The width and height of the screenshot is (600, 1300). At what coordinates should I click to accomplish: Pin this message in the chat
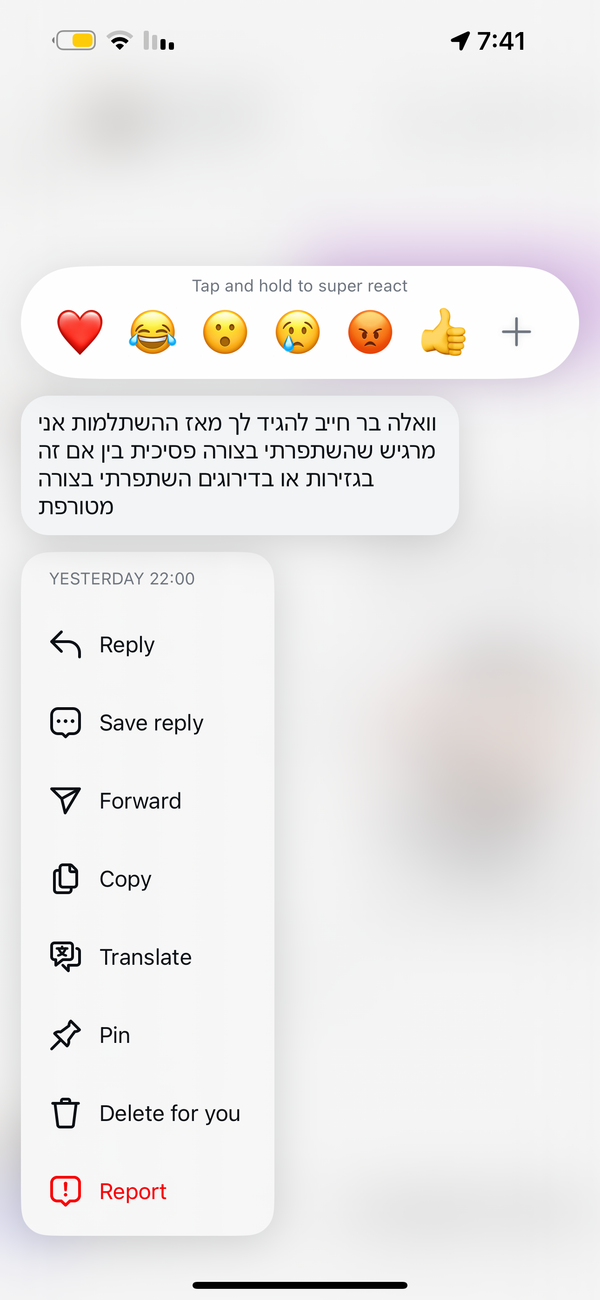114,1035
